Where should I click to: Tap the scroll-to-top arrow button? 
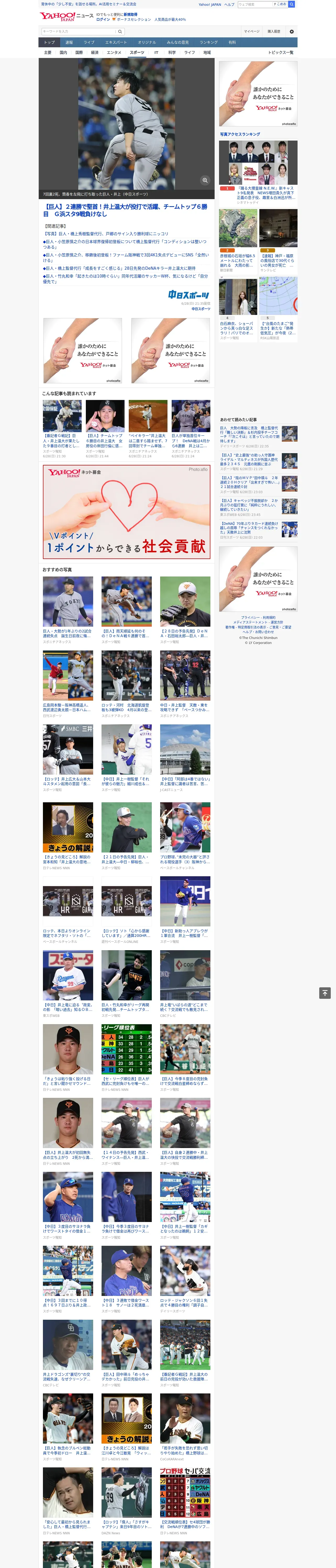click(325, 993)
